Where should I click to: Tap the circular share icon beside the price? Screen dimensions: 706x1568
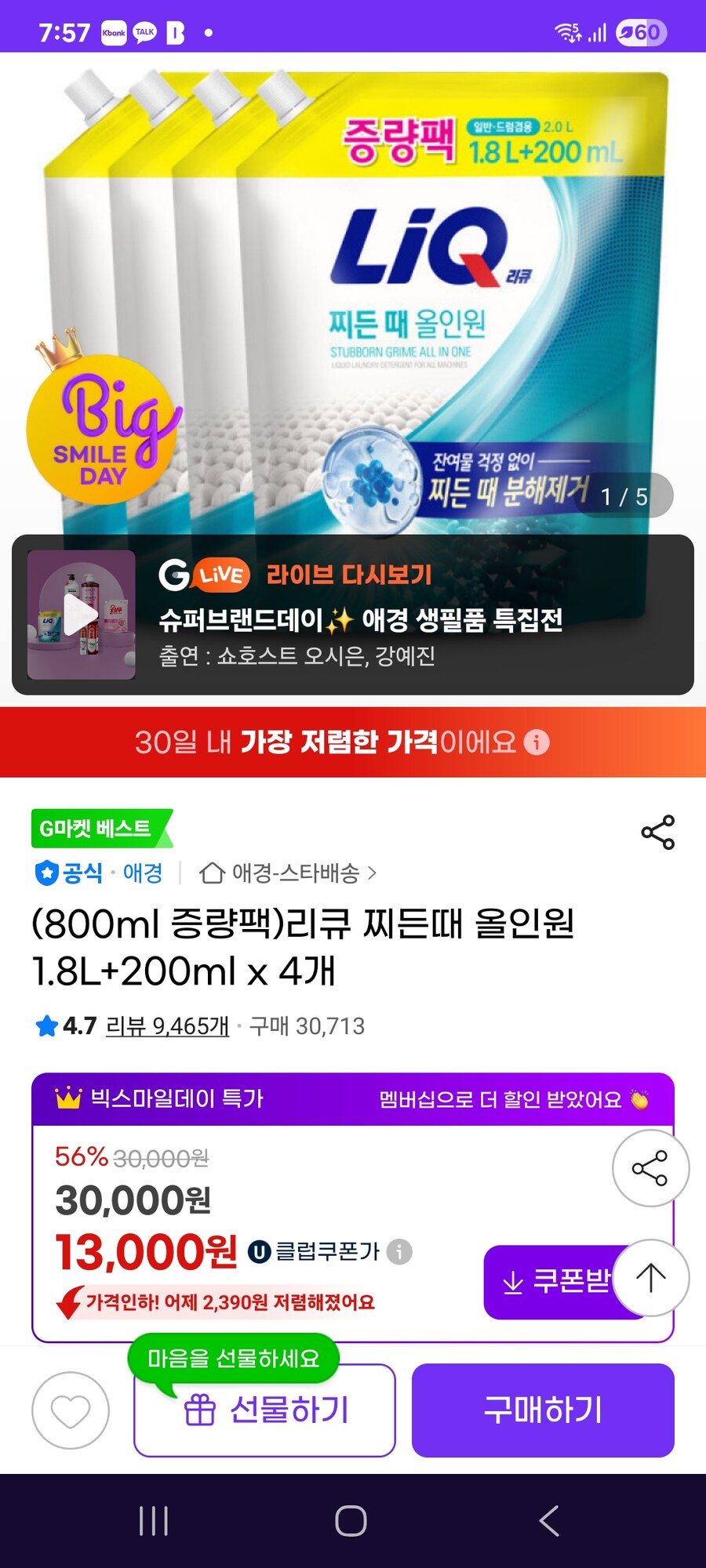(x=650, y=1167)
